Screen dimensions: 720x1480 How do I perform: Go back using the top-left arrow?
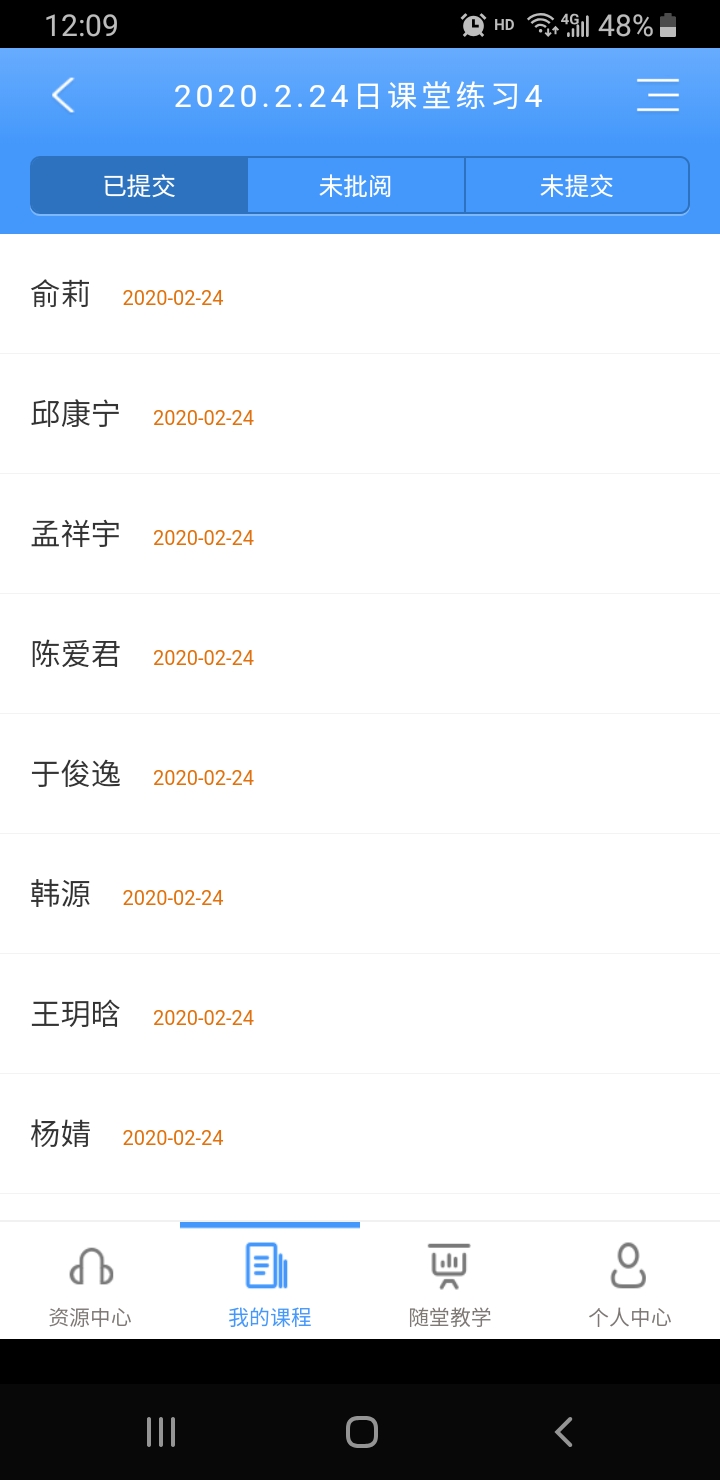[x=63, y=96]
